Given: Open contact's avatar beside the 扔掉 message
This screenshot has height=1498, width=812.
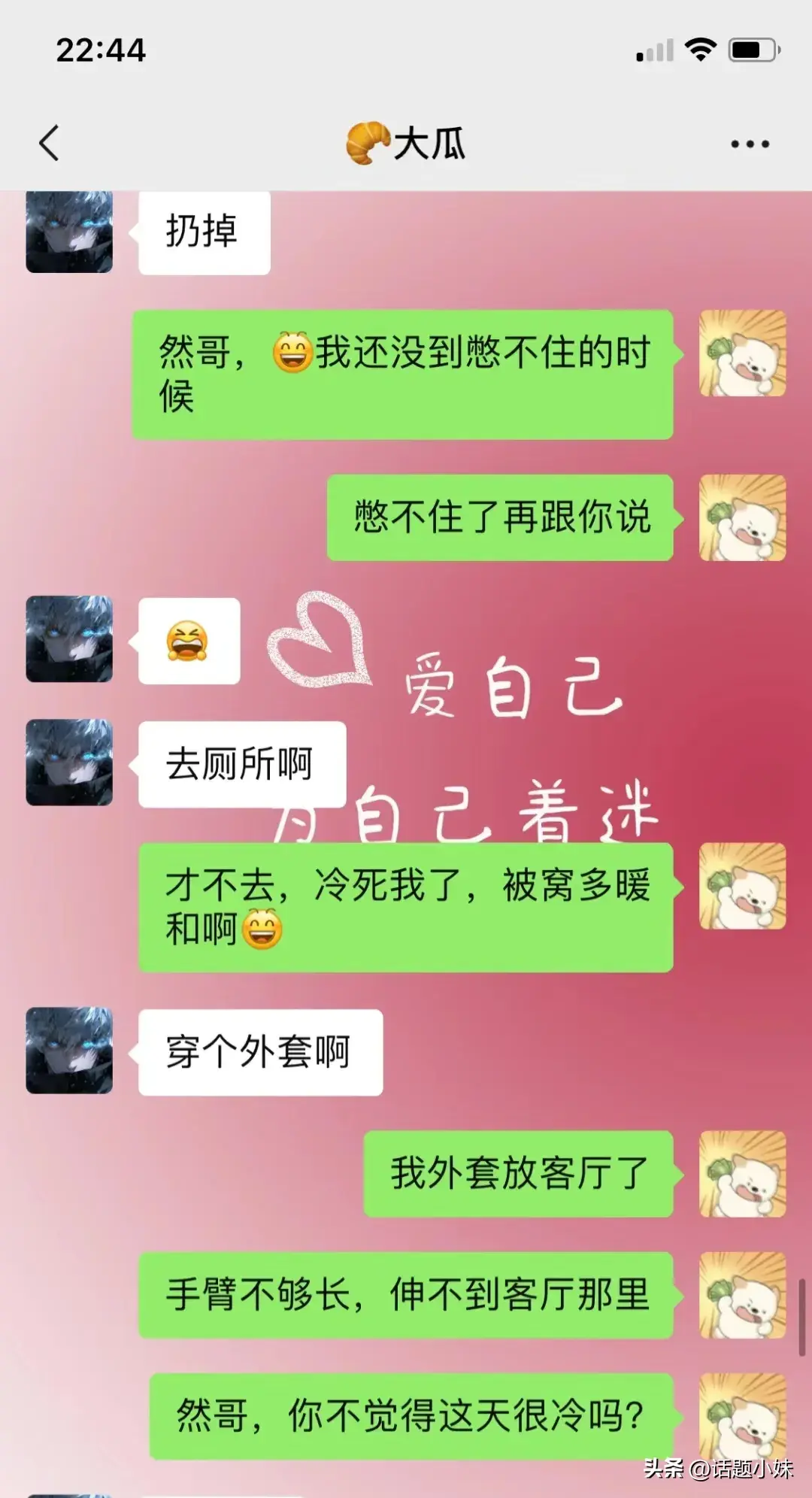Looking at the screenshot, I should point(69,232).
